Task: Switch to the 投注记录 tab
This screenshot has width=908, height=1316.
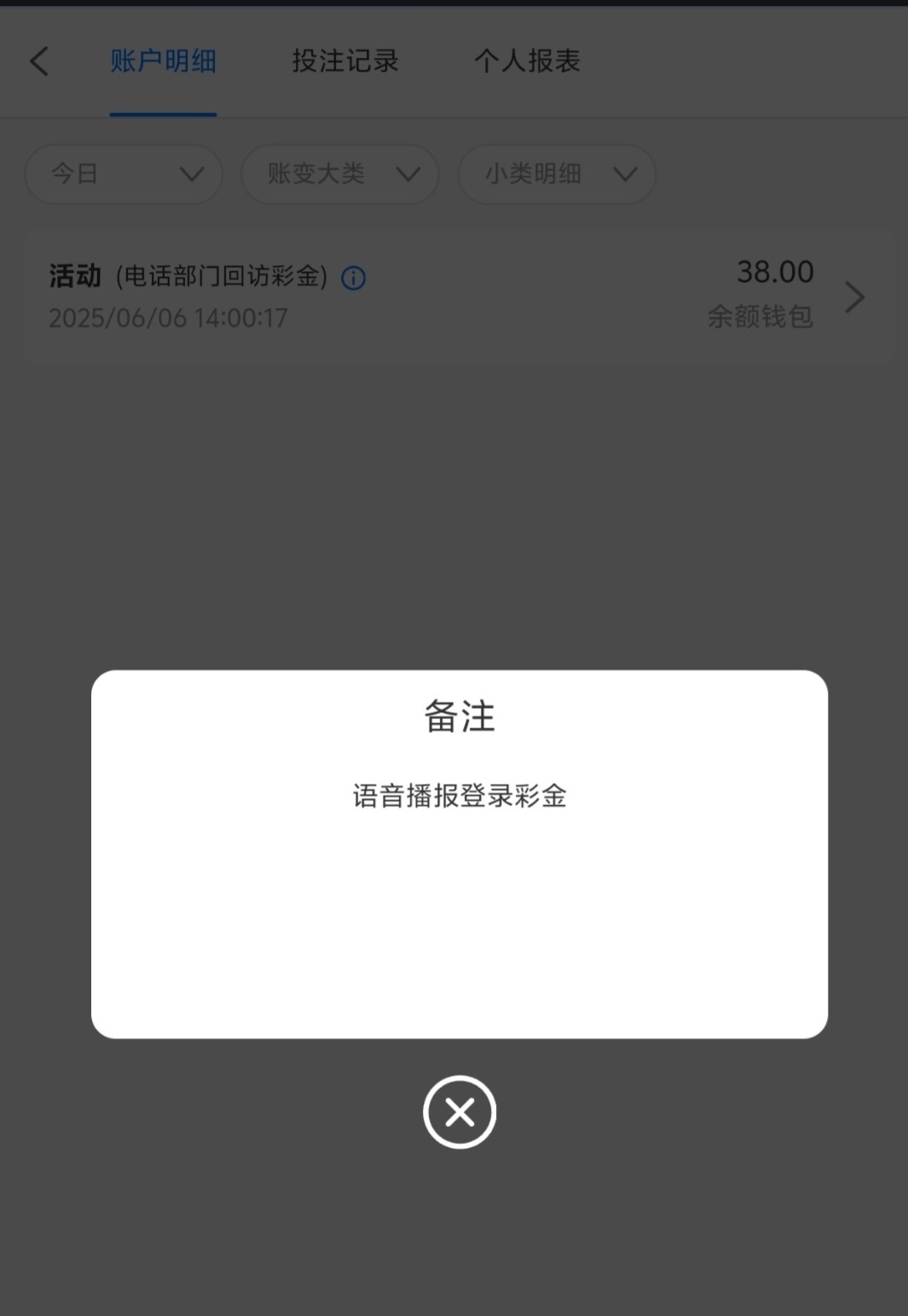Action: pyautogui.click(x=344, y=61)
